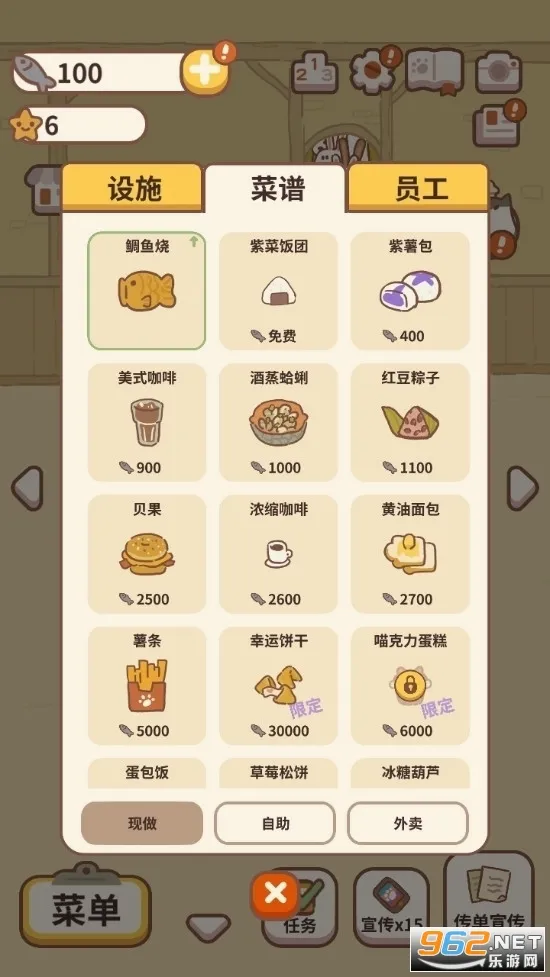550x977 pixels.
Task: Open the camera
Action: point(498,72)
